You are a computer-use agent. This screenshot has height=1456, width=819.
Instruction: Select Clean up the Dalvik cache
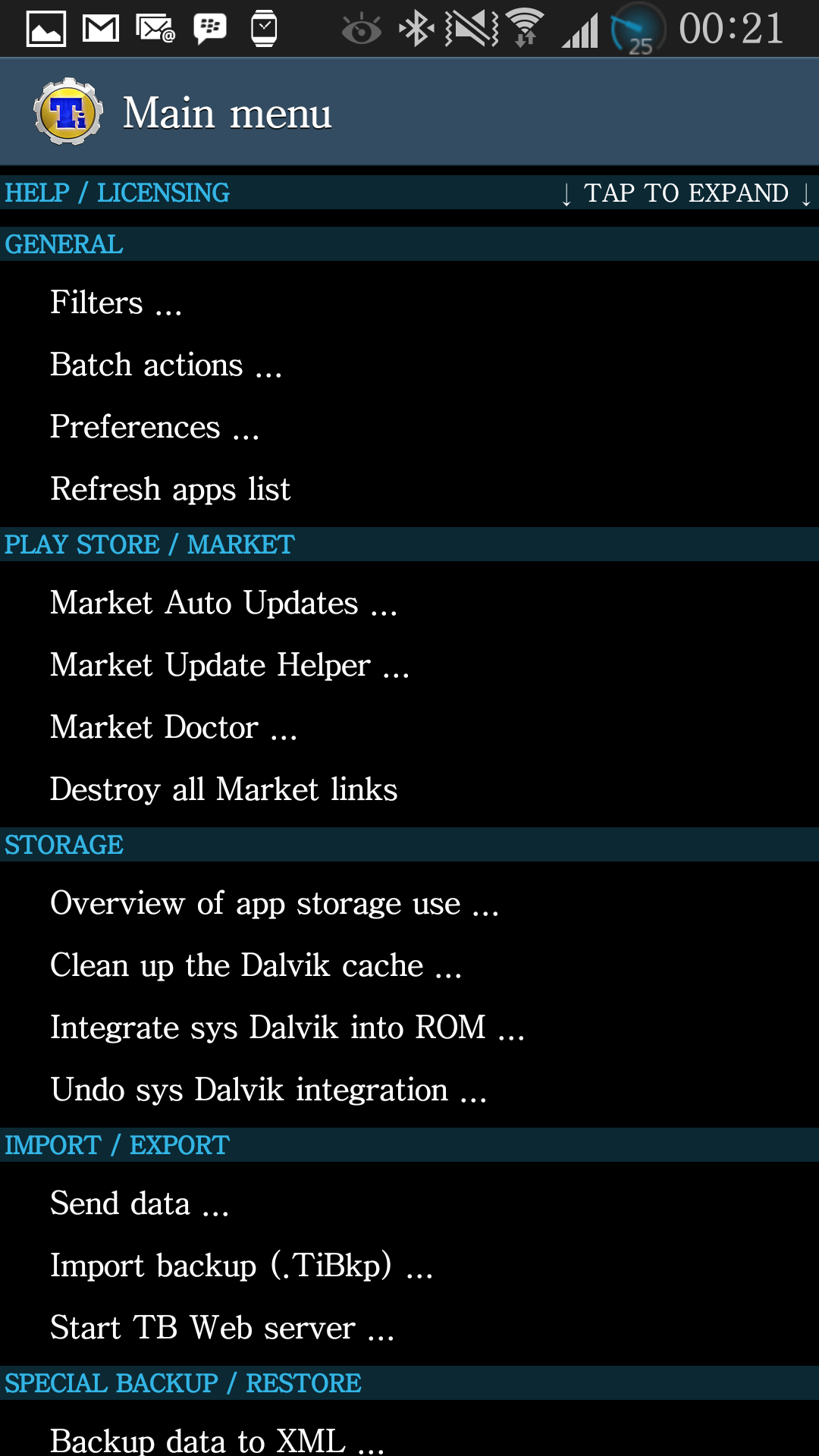click(x=256, y=965)
